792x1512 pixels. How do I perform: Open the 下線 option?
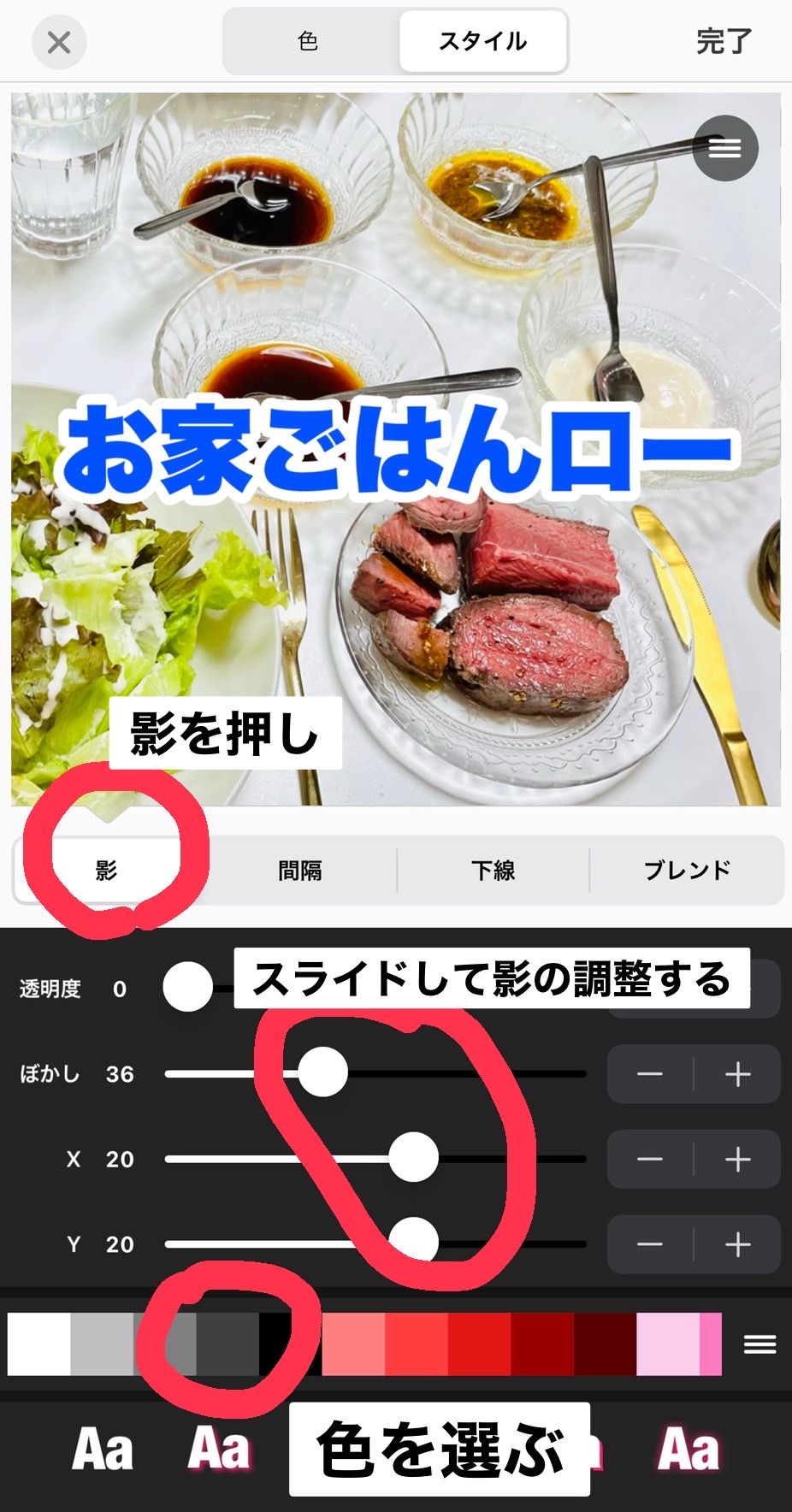coord(493,871)
